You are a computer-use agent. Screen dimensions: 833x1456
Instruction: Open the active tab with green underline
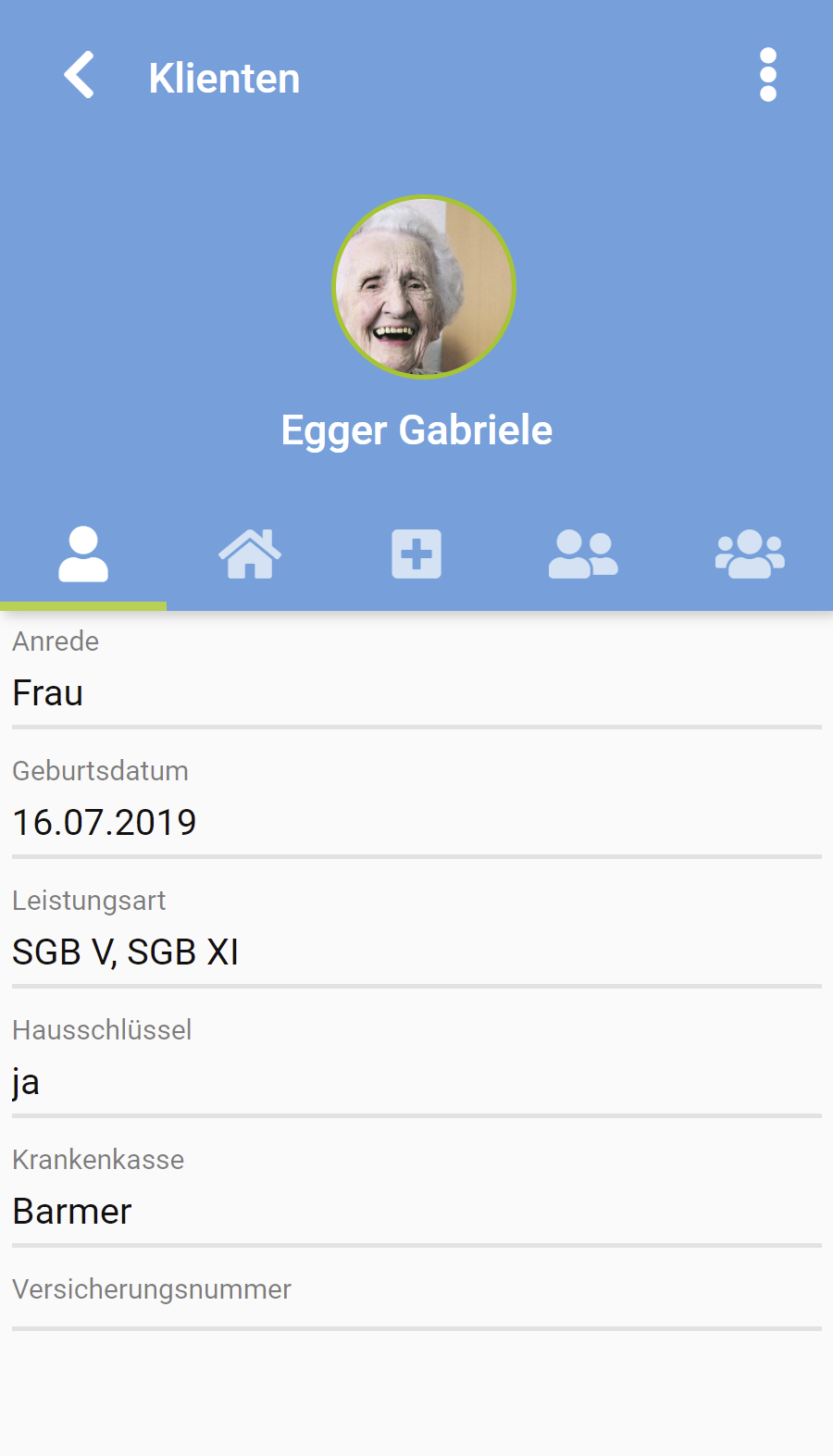click(83, 554)
